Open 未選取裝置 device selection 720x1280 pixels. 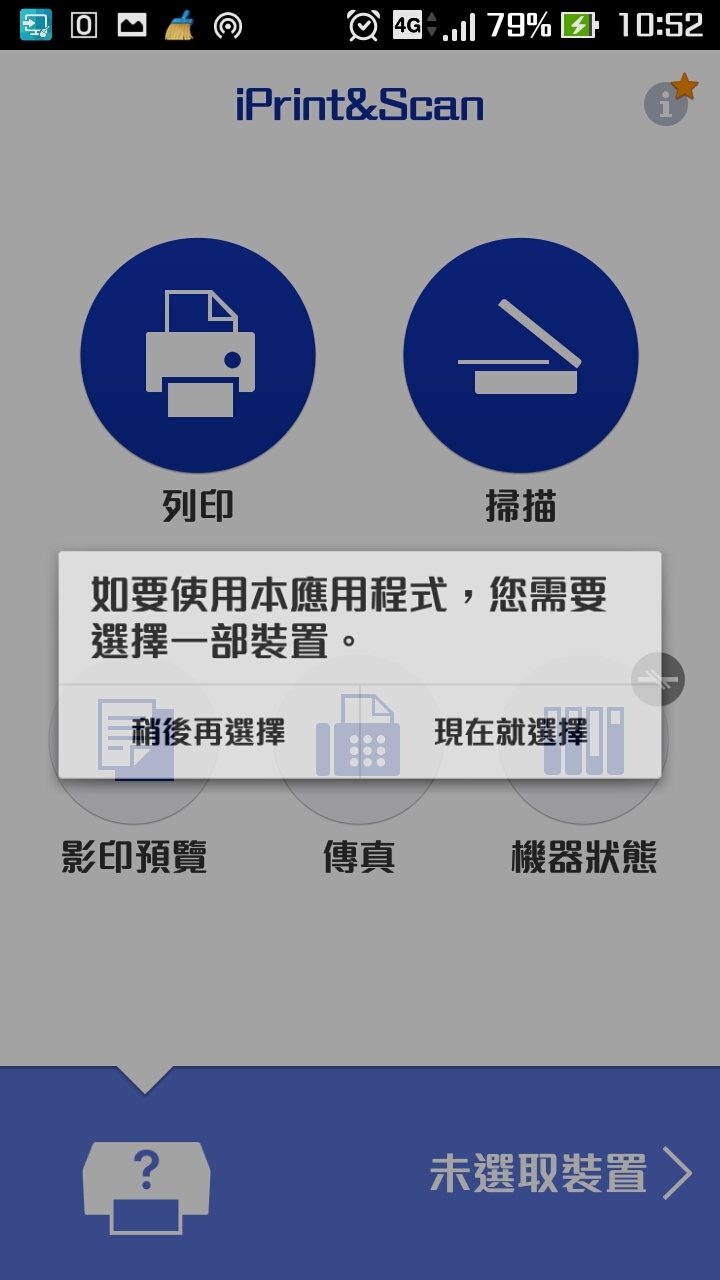(560, 1174)
